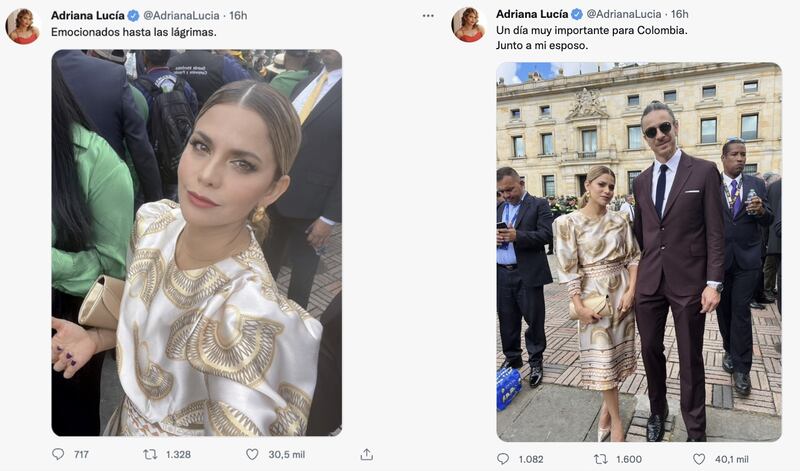Like the 'Junto a mi esposo' tweet
This screenshot has height=471, width=800.
pyautogui.click(x=701, y=459)
